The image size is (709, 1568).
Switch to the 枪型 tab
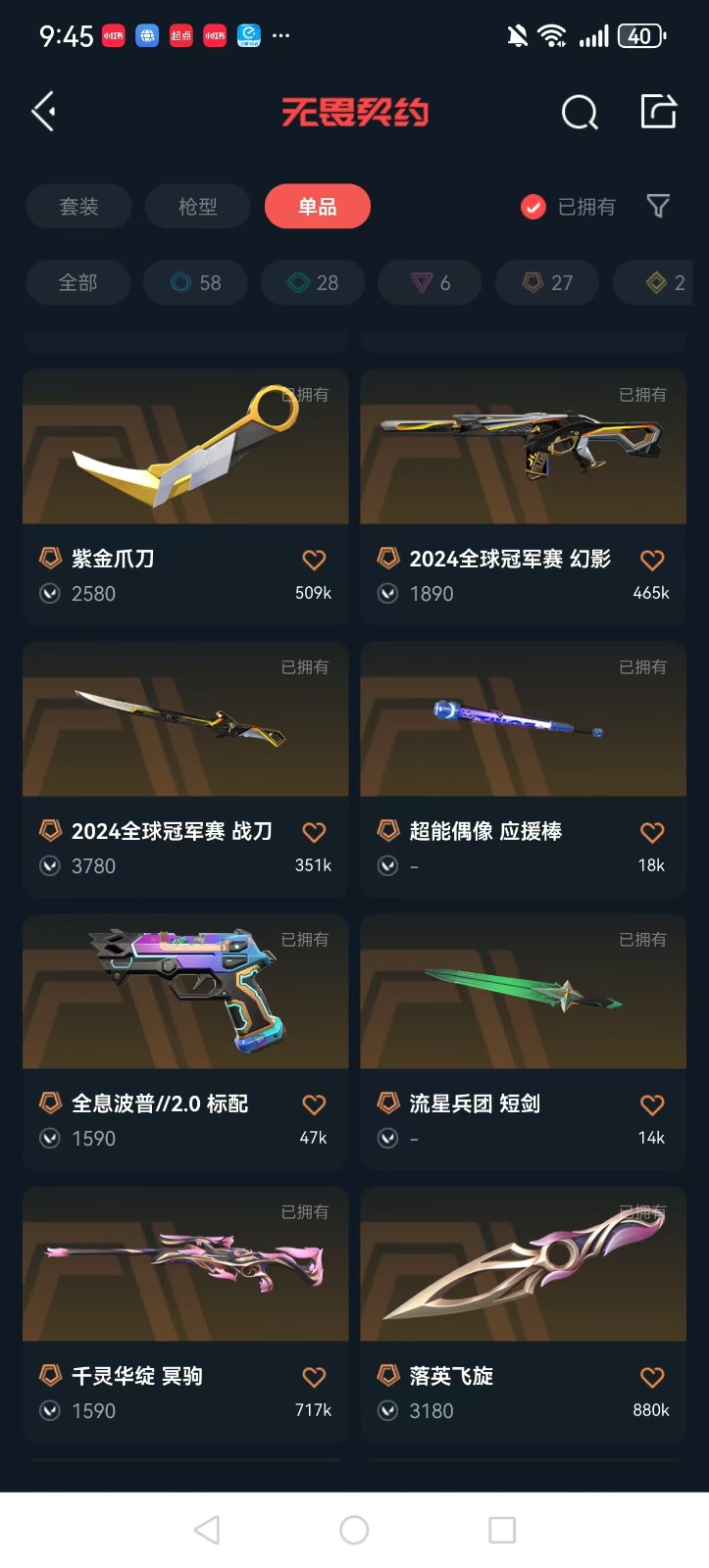[x=197, y=207]
